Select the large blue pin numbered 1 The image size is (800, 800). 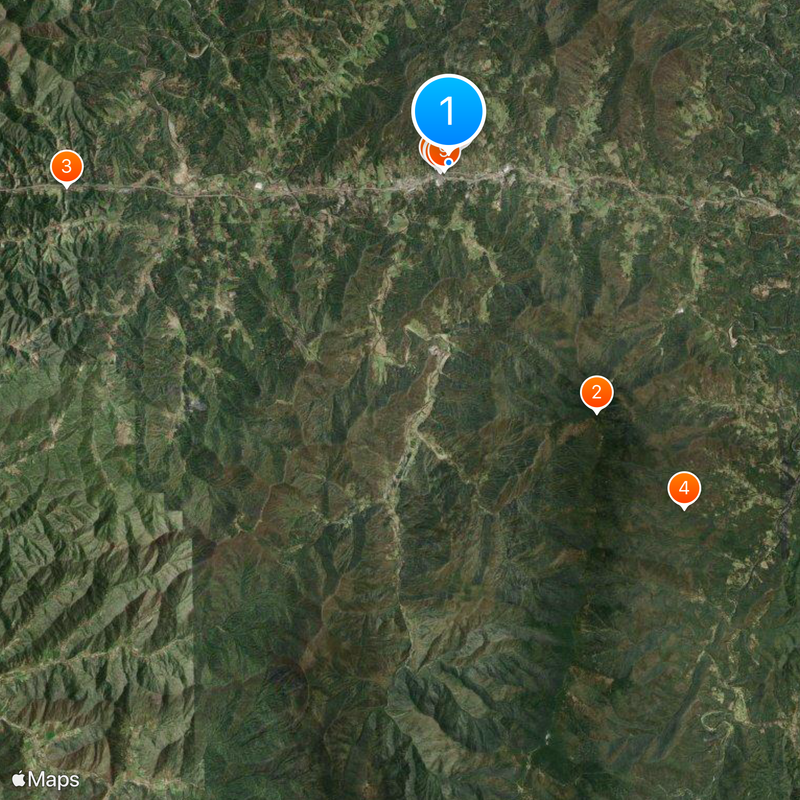tap(448, 109)
